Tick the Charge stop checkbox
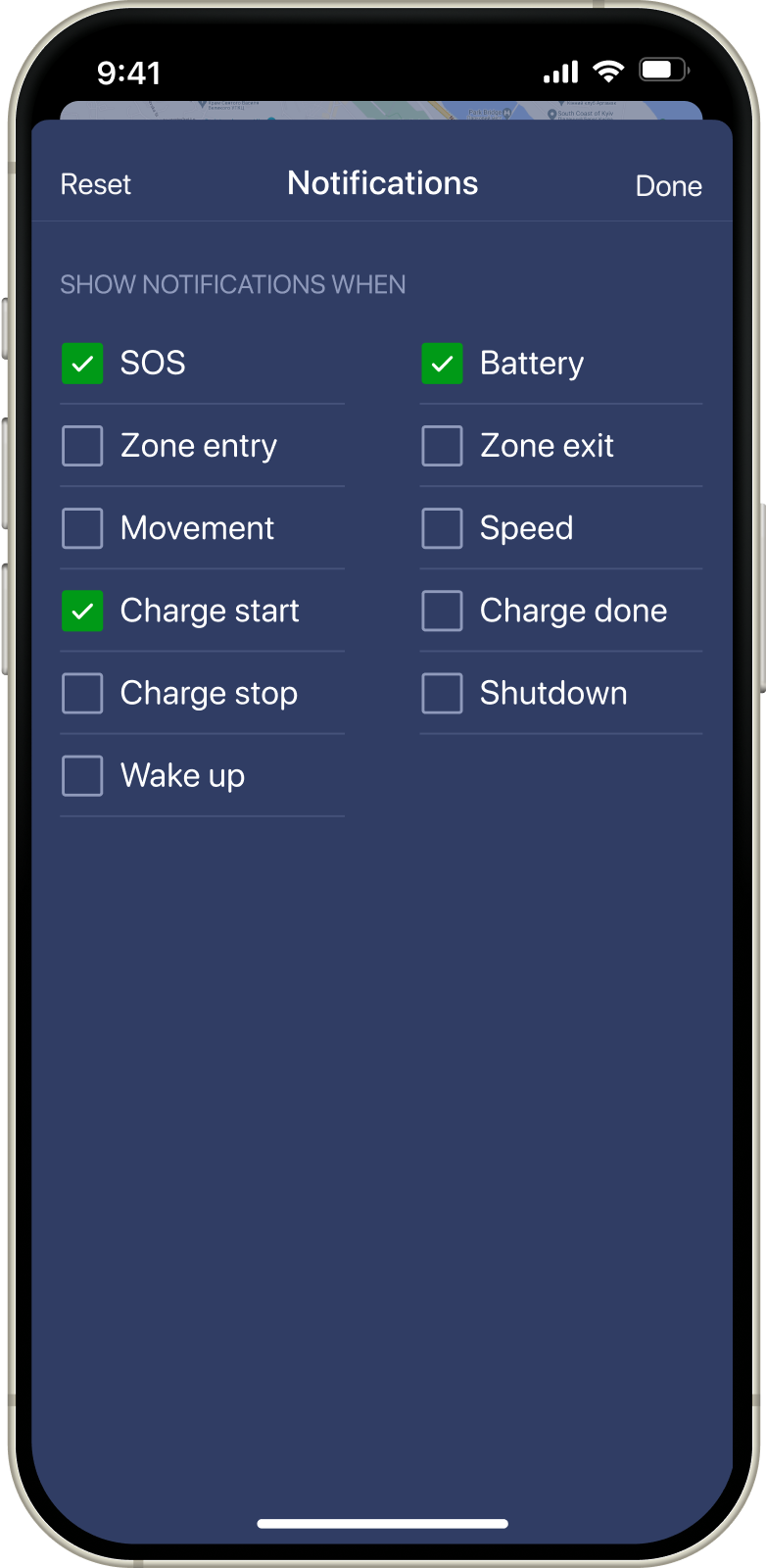This screenshot has width=766, height=1568. click(82, 693)
